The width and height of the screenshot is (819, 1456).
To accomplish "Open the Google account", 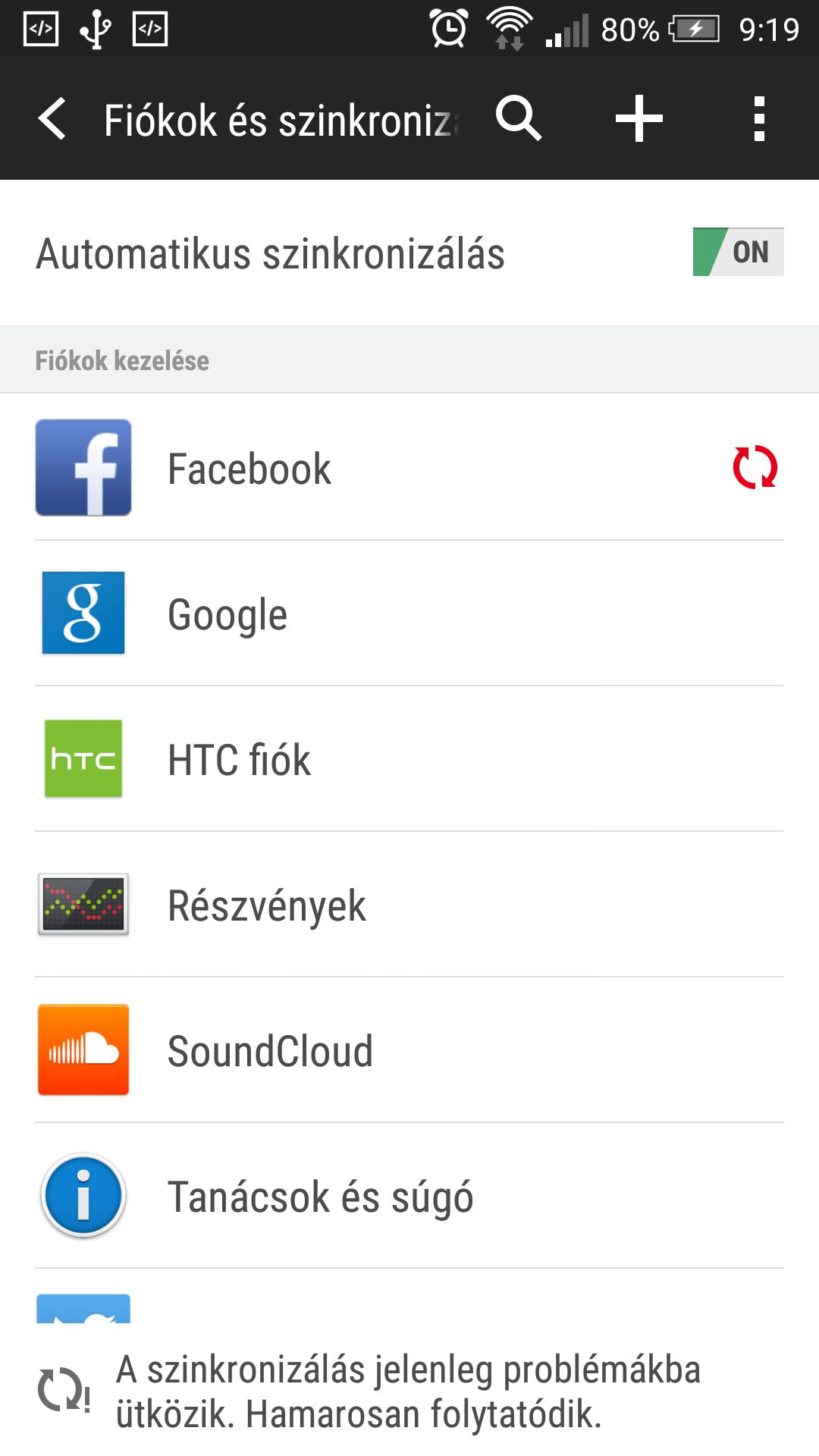I will [409, 613].
